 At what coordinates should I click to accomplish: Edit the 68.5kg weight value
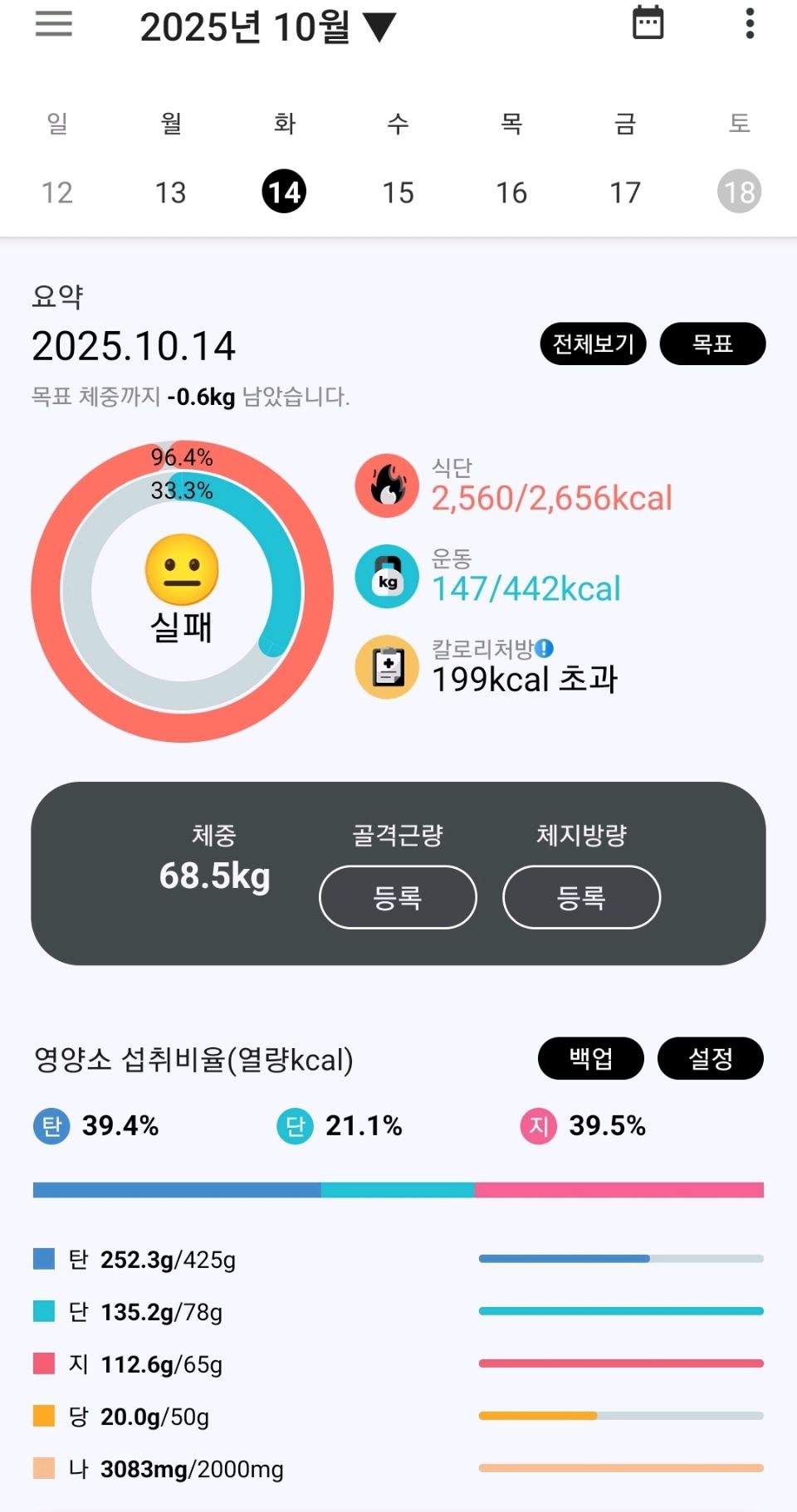point(215,875)
